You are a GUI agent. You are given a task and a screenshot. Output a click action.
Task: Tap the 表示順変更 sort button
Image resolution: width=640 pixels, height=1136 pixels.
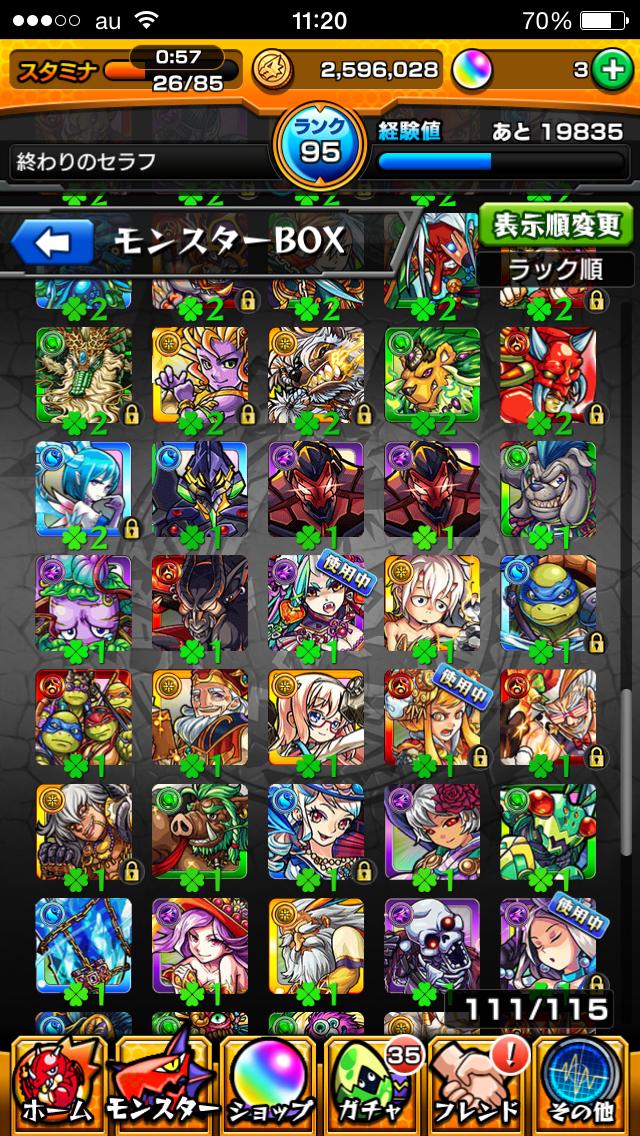coord(555,225)
